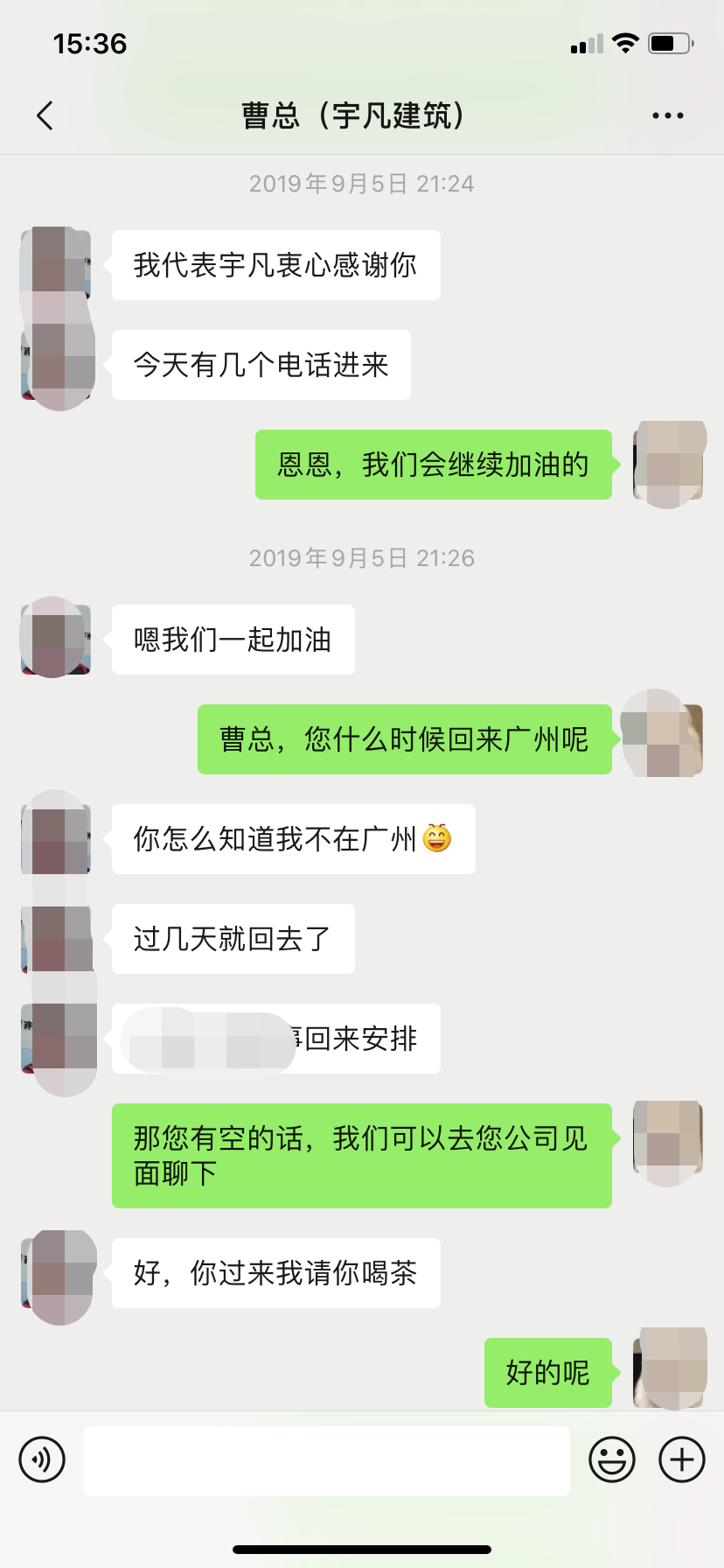Focus the message text field

tap(327, 1460)
